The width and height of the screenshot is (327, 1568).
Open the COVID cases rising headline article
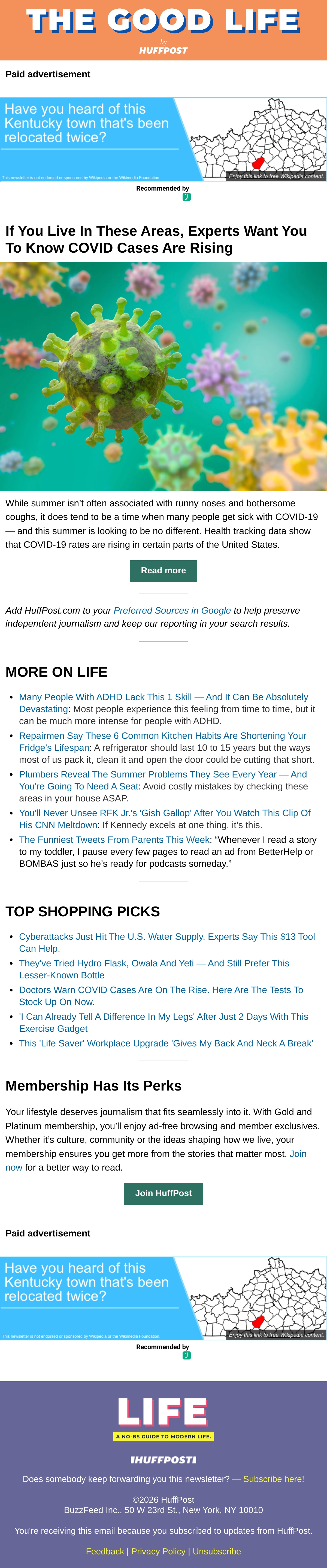coord(156,239)
